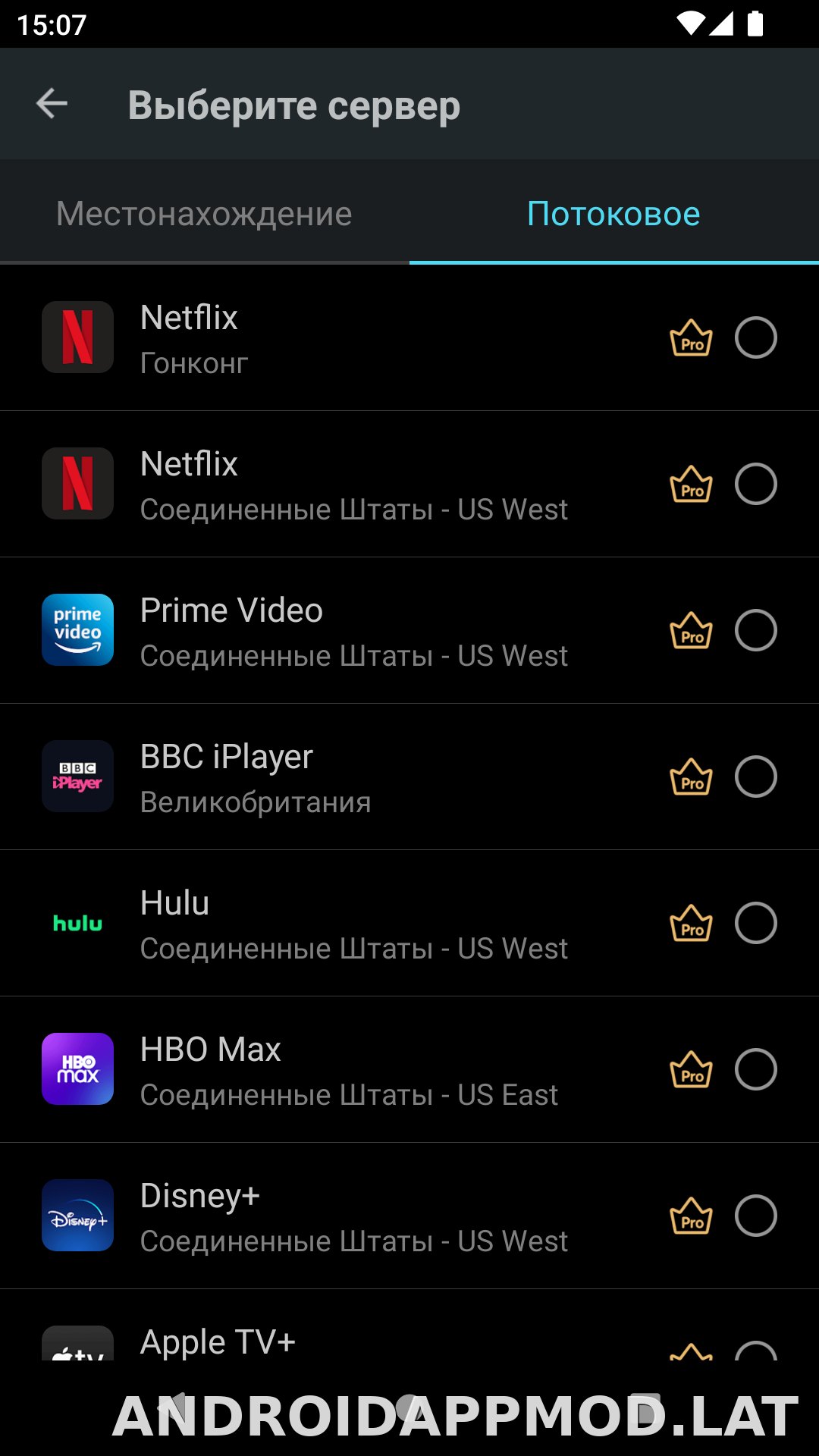Select radio button for Netflix US West
819x1456 pixels.
[x=756, y=484]
